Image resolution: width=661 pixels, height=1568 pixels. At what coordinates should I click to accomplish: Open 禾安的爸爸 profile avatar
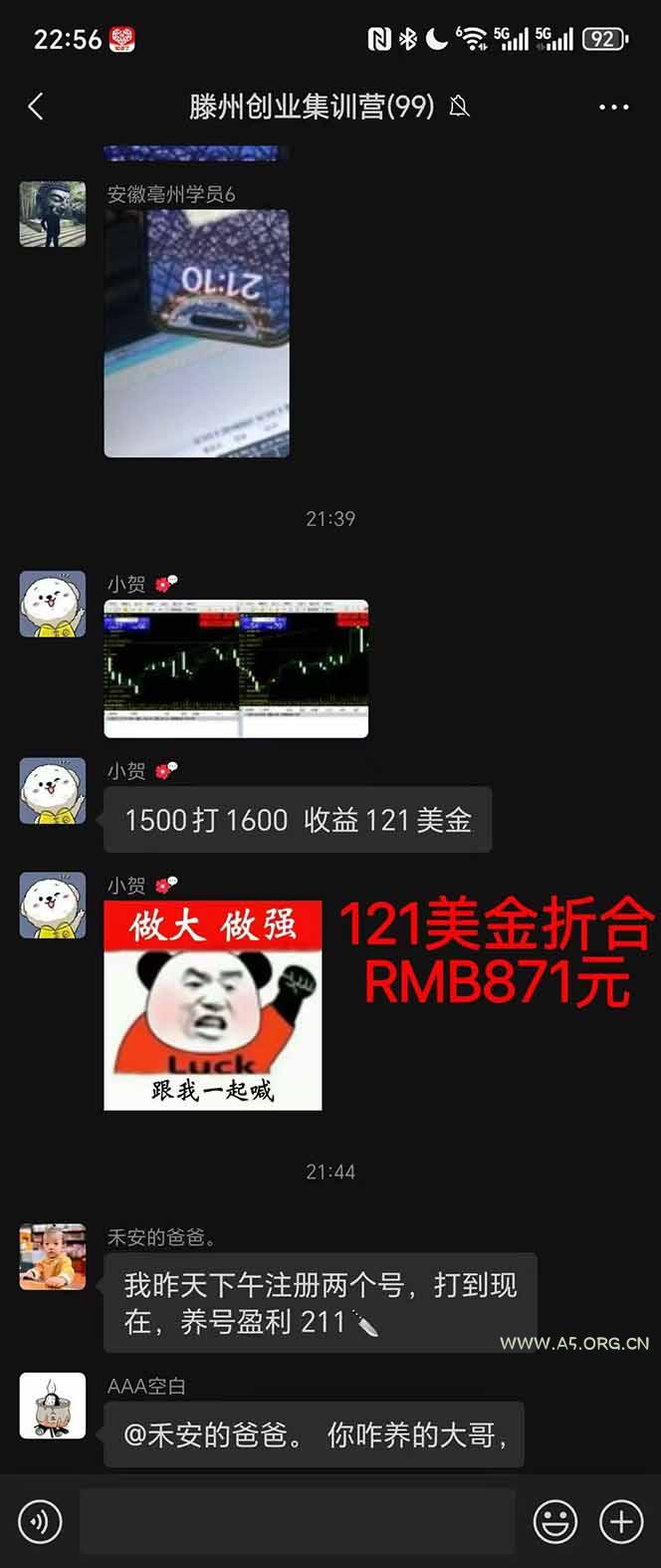pyautogui.click(x=53, y=1257)
